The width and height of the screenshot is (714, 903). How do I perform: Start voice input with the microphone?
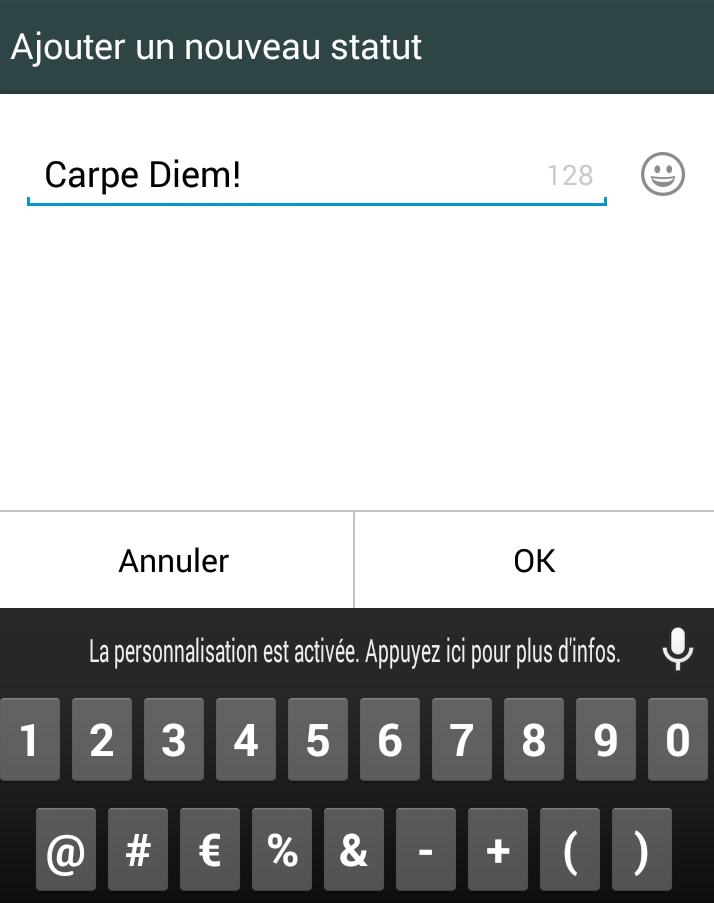click(x=678, y=650)
